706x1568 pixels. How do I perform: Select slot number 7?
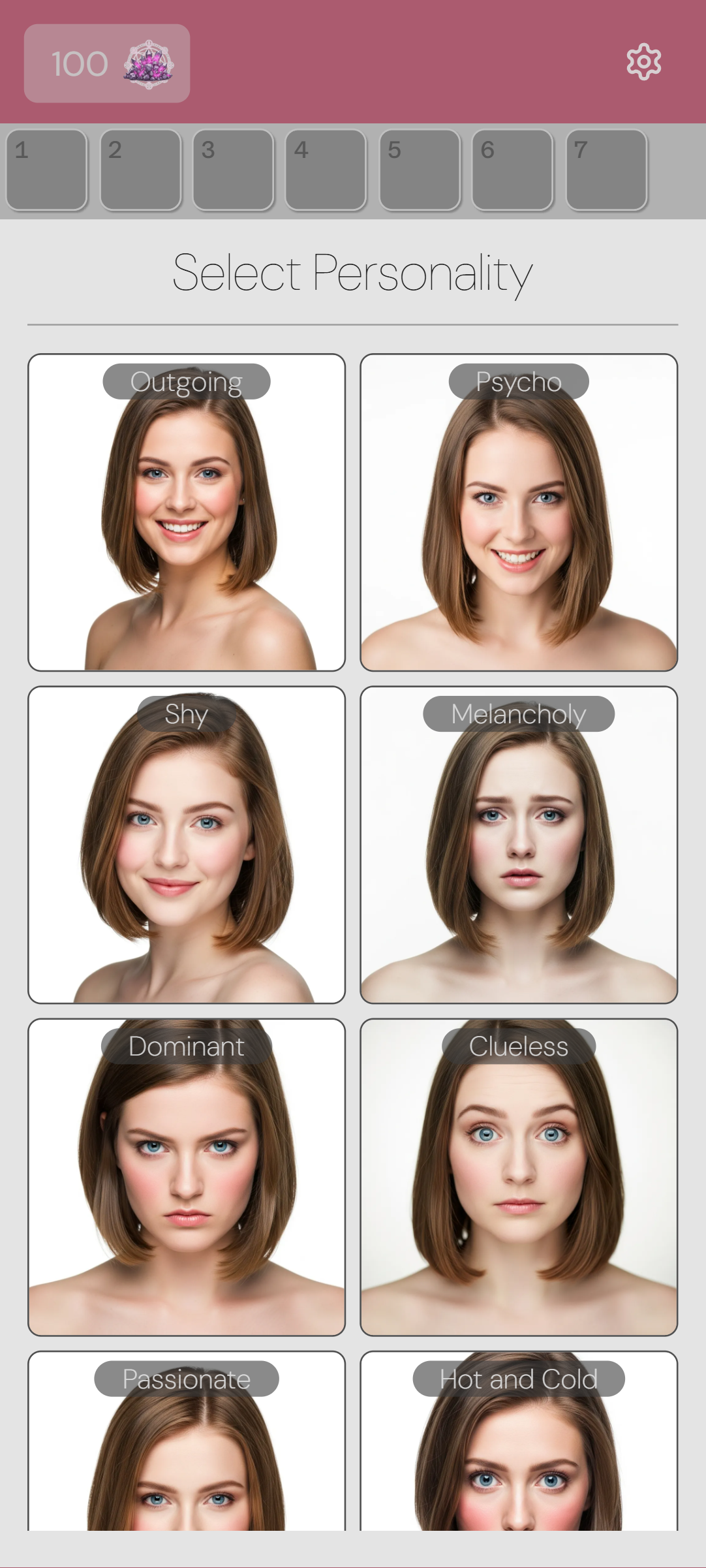[x=606, y=170]
